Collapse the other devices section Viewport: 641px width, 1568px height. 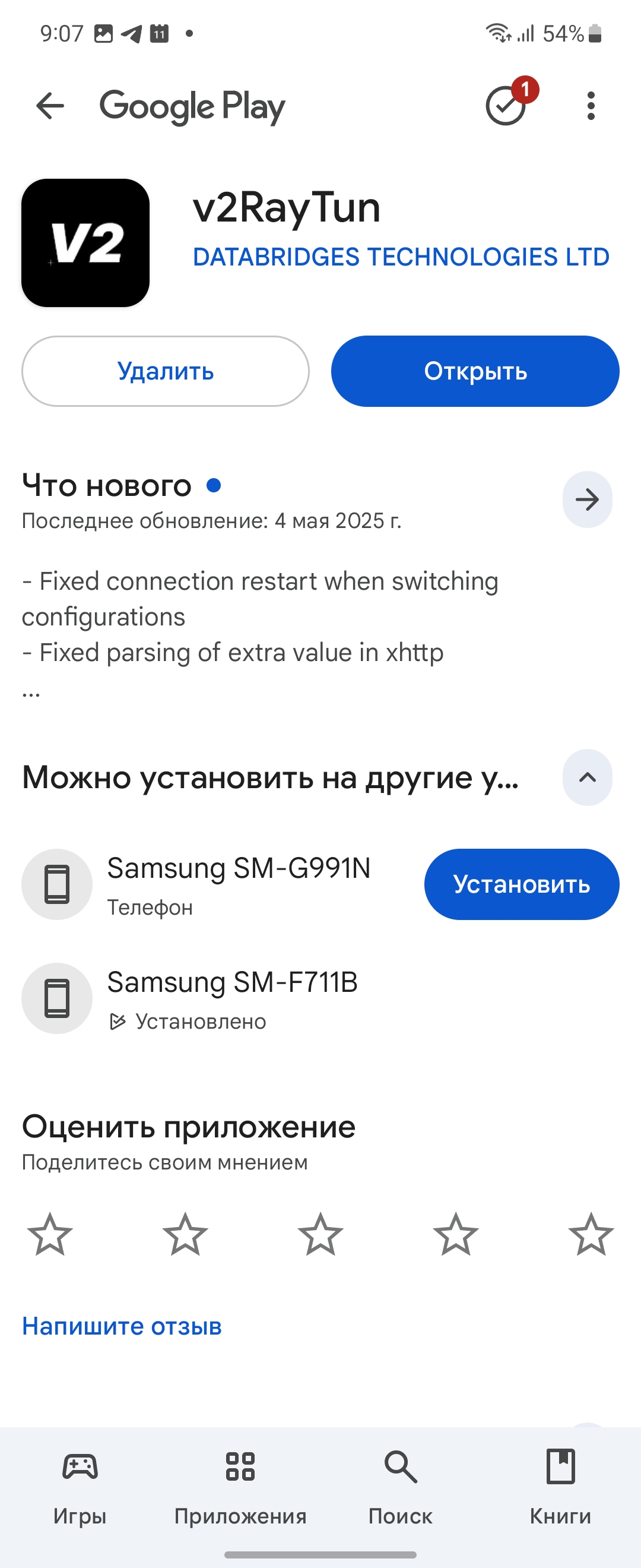(x=588, y=777)
